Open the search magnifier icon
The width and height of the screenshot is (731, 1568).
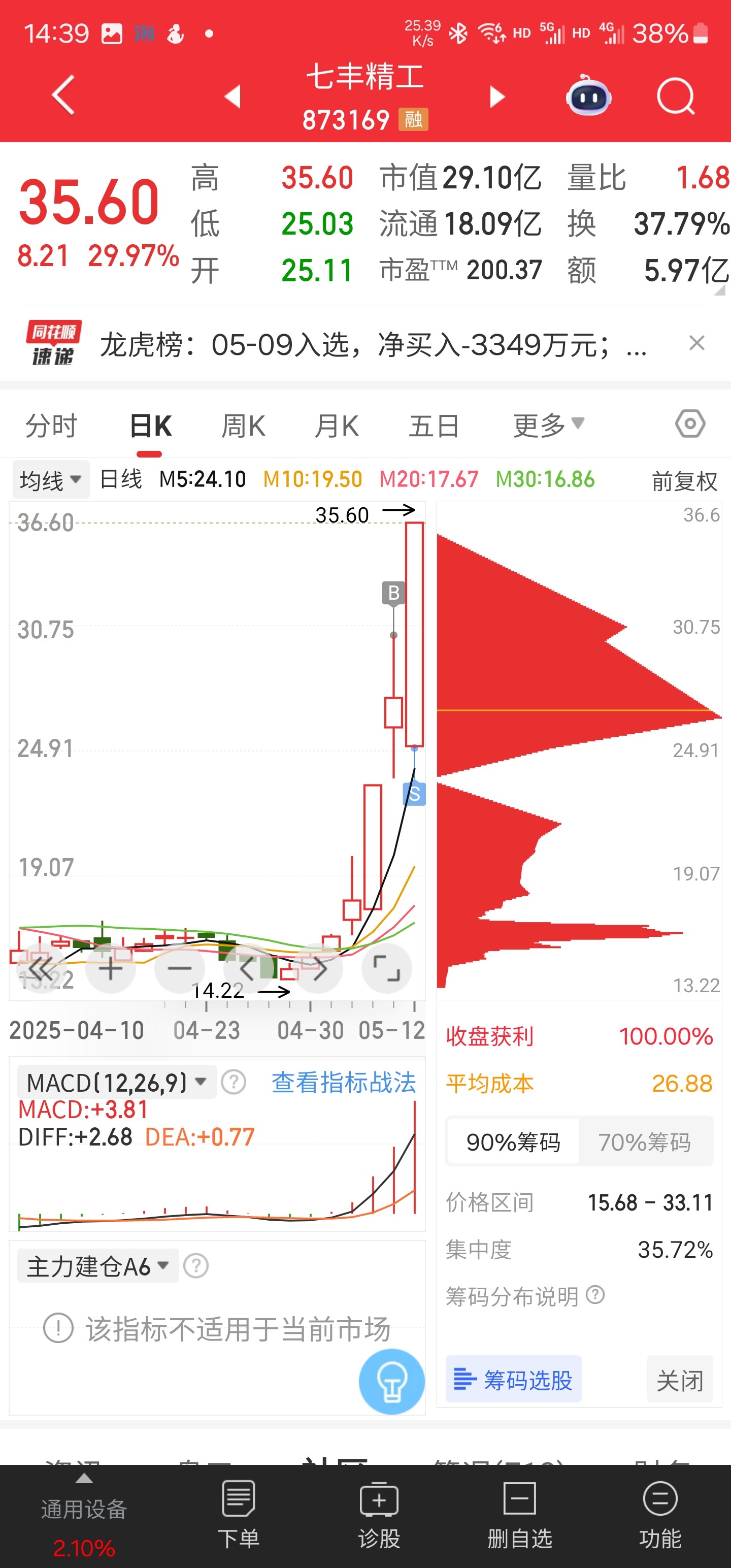click(x=676, y=96)
